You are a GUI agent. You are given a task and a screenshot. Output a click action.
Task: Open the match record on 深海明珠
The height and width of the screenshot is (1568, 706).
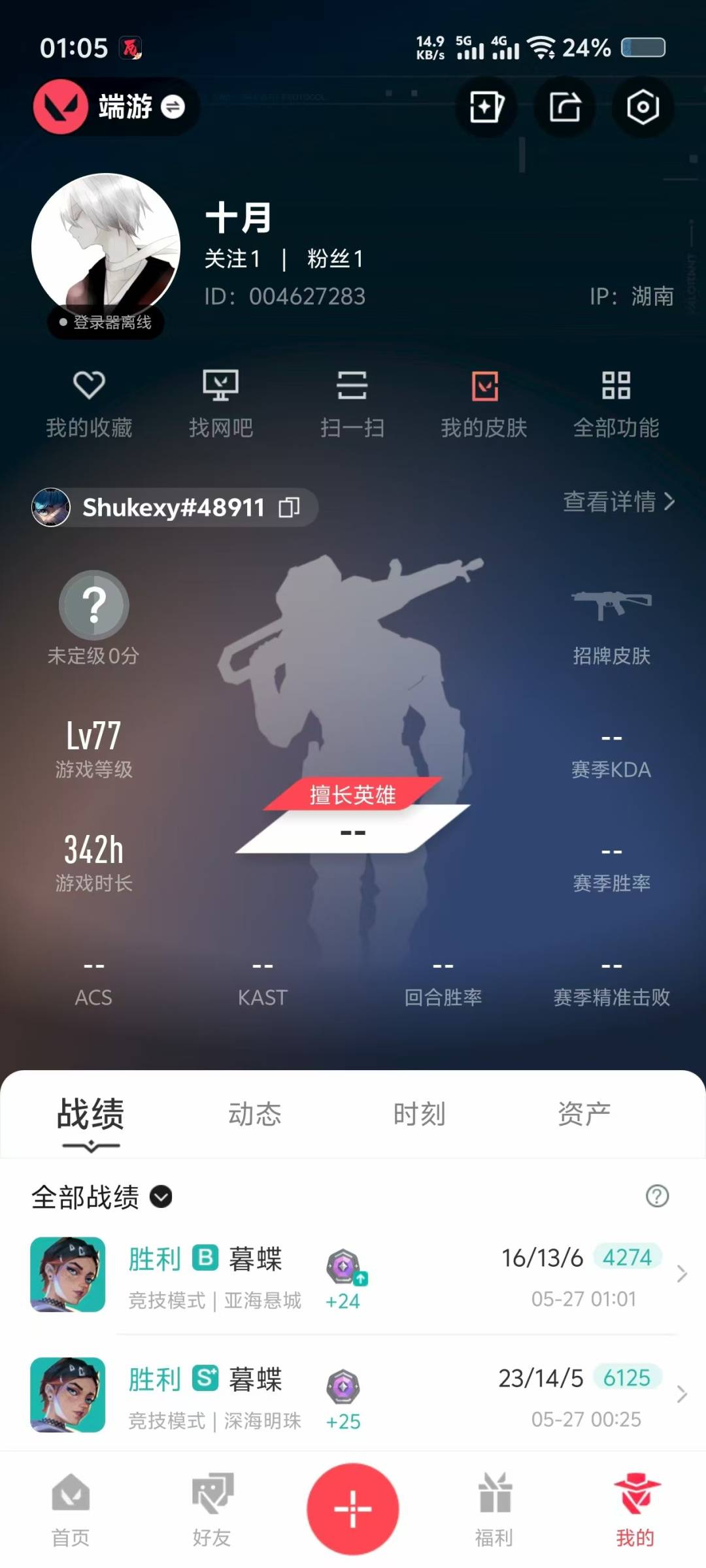click(353, 1396)
